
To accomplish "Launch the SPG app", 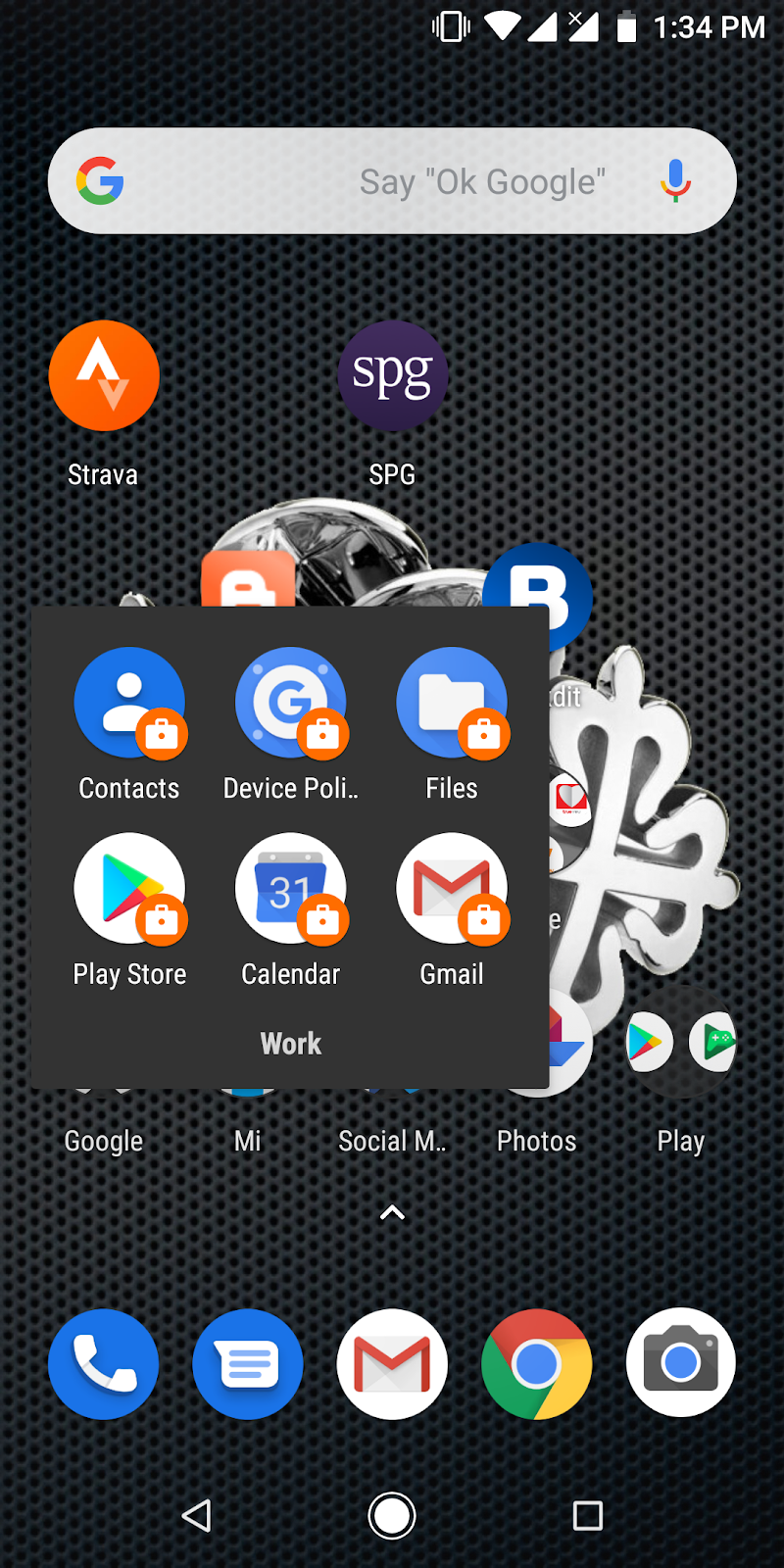I will (x=392, y=376).
